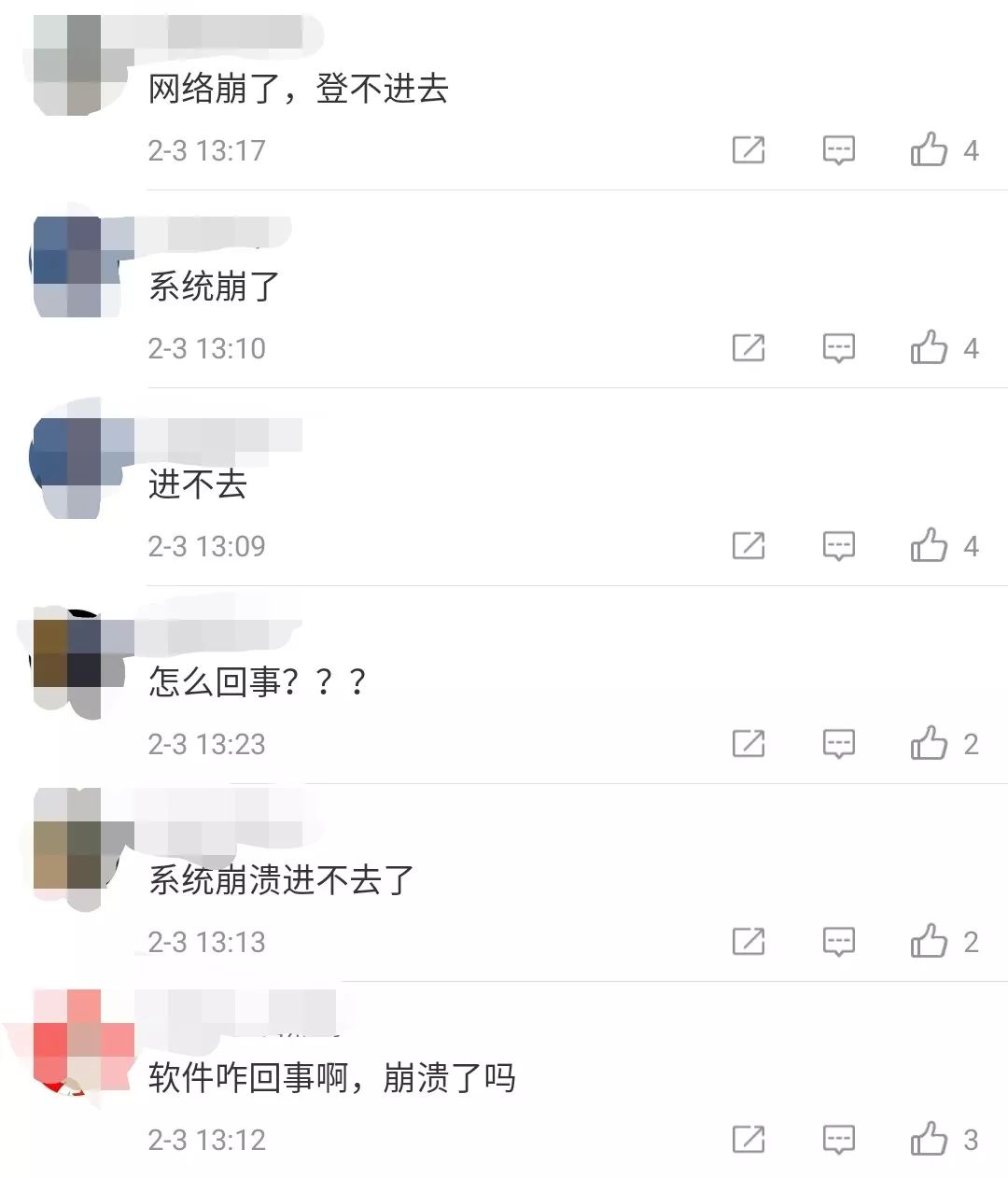Like the comment 软件咋回事啊，崩溃了吗
This screenshot has width=1008, height=1178.
(x=929, y=1139)
